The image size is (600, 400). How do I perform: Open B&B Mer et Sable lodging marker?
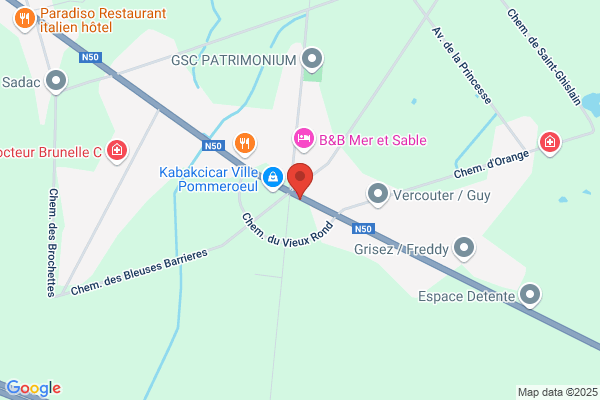(304, 140)
